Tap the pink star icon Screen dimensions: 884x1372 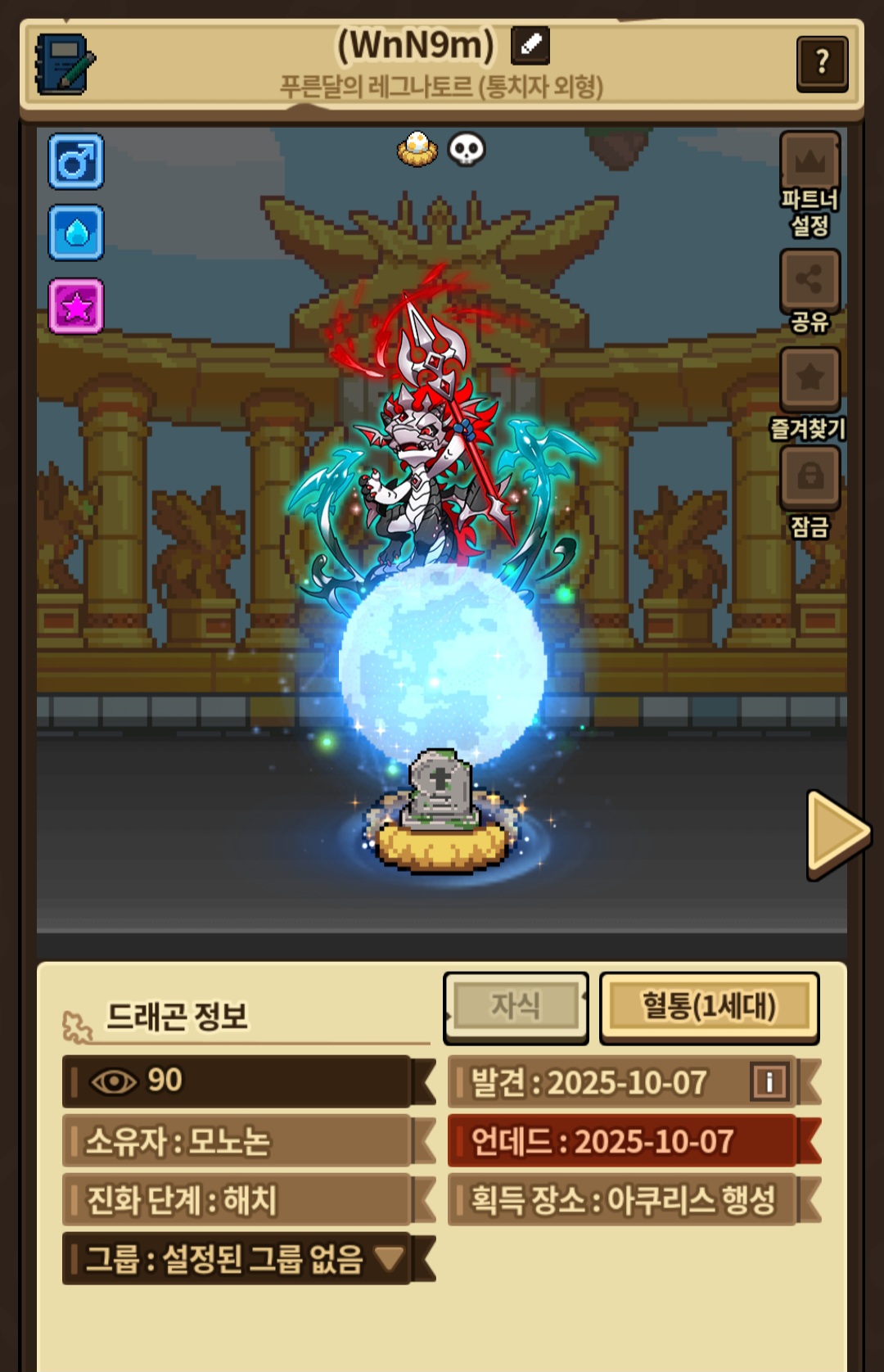76,306
